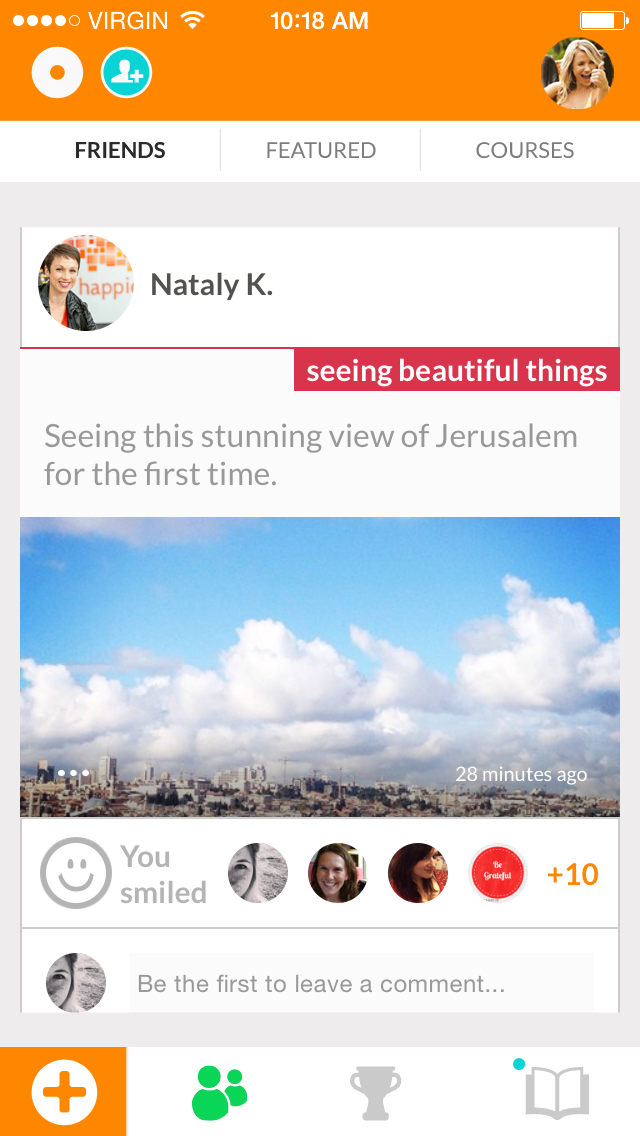Open the Jerusalem skyline photo
The width and height of the screenshot is (640, 1136).
click(320, 667)
